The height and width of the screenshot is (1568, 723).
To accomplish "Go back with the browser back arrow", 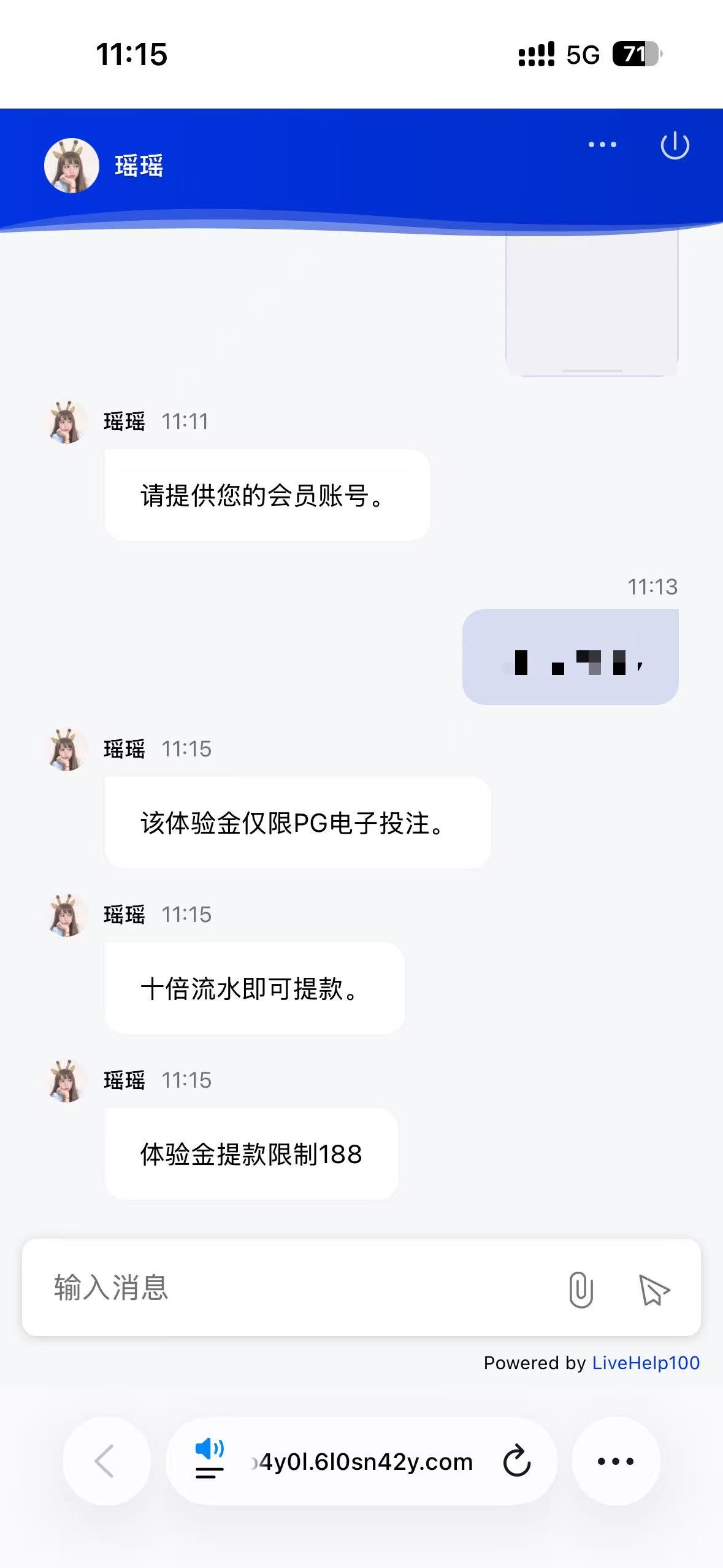I will click(x=106, y=1461).
